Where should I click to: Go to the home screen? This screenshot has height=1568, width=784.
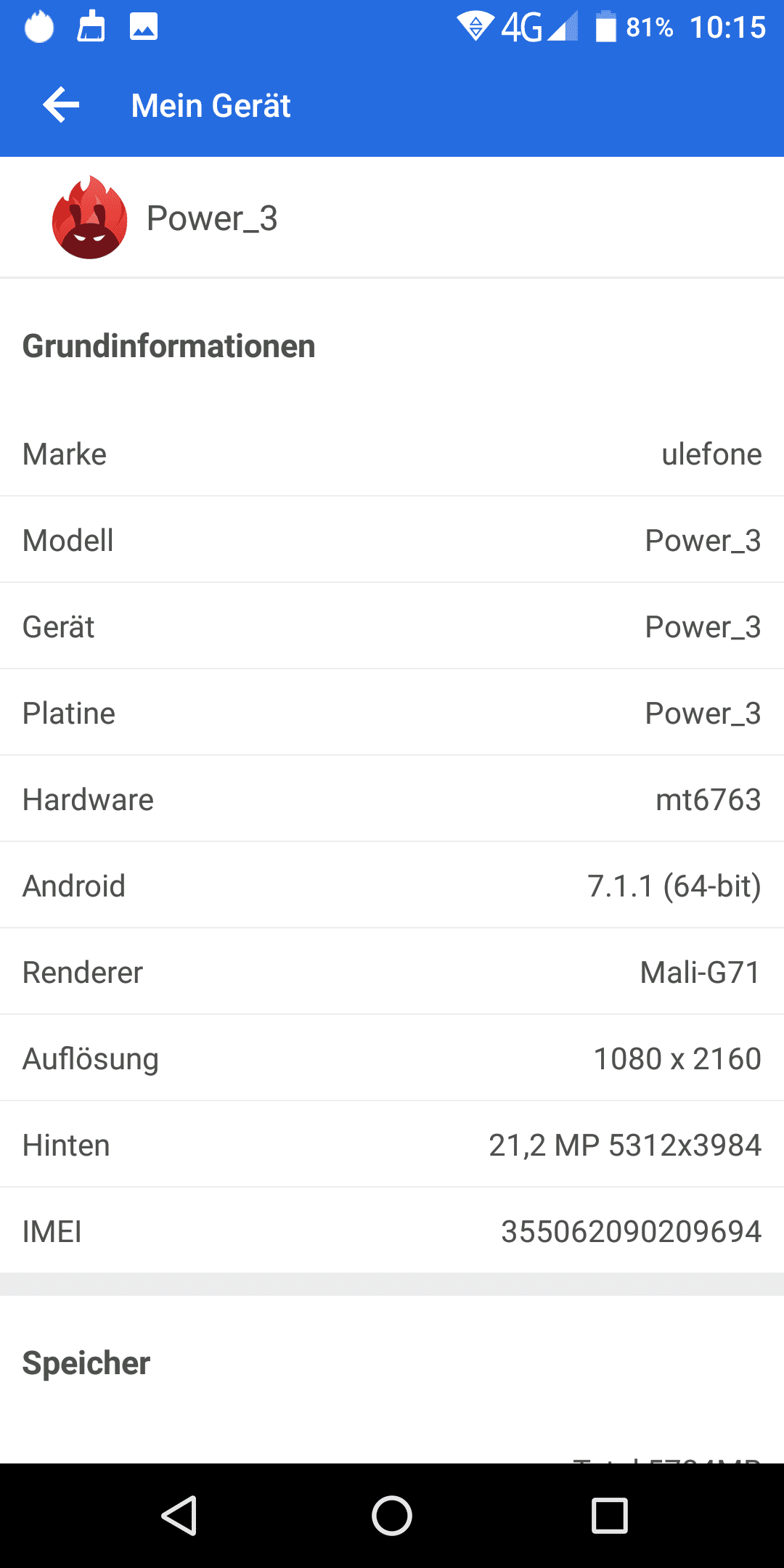(x=392, y=1516)
